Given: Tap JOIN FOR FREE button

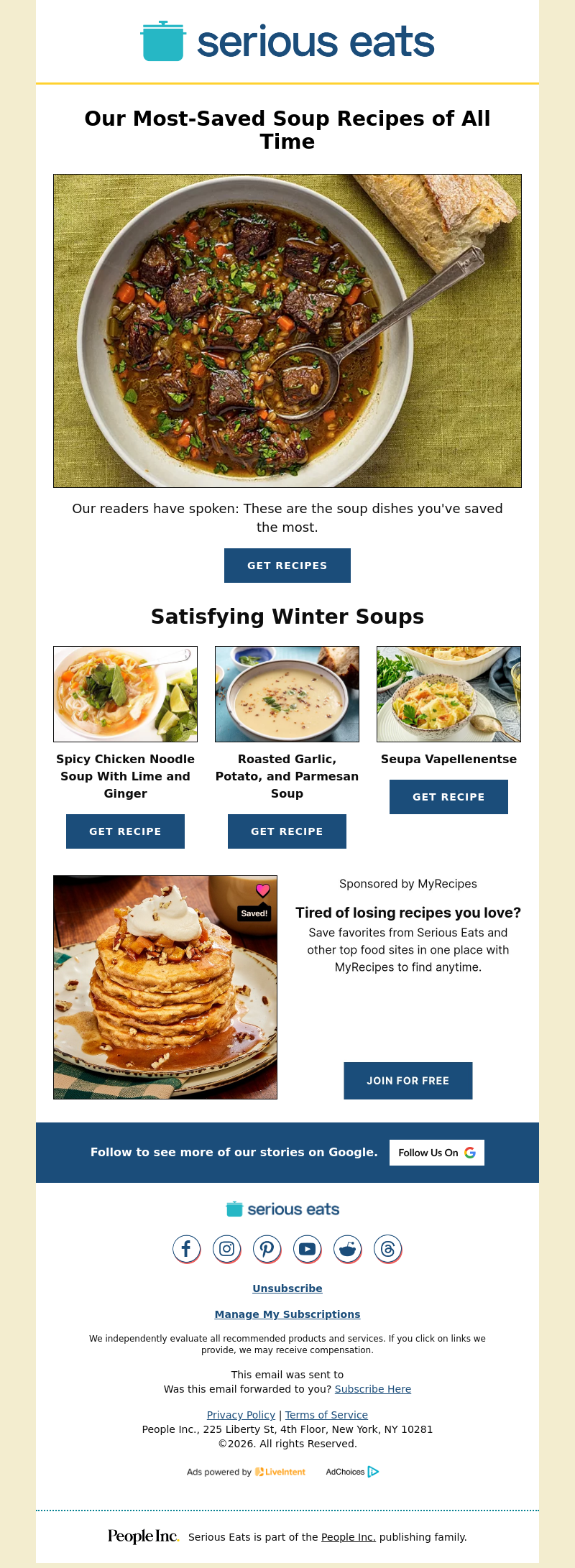Looking at the screenshot, I should tap(408, 1081).
